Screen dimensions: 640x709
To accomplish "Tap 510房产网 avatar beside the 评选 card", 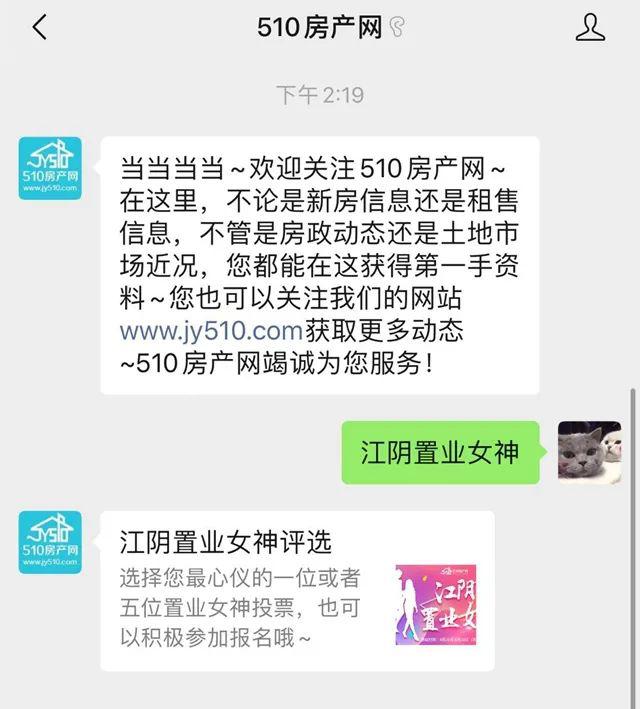I will click(50, 542).
